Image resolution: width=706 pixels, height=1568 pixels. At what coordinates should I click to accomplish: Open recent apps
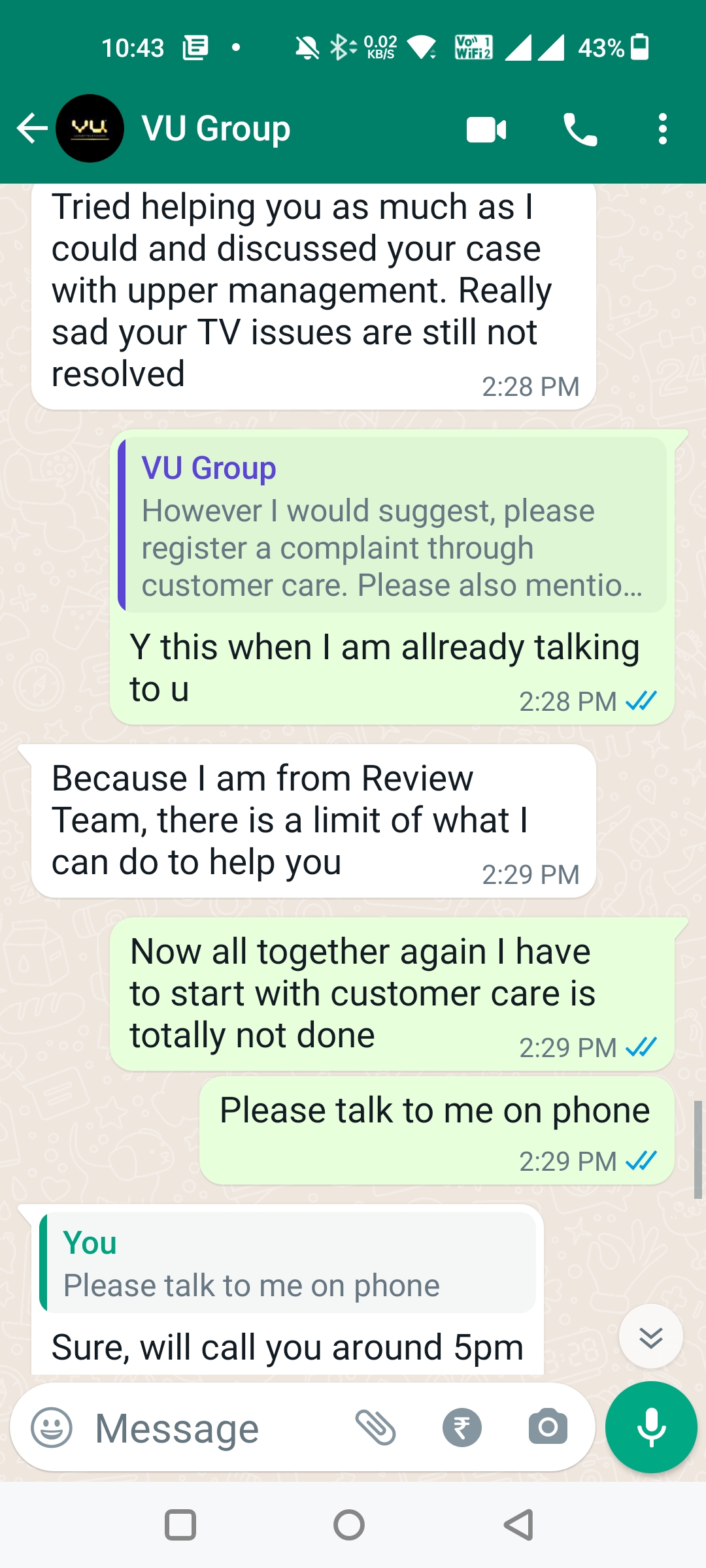click(x=180, y=1526)
